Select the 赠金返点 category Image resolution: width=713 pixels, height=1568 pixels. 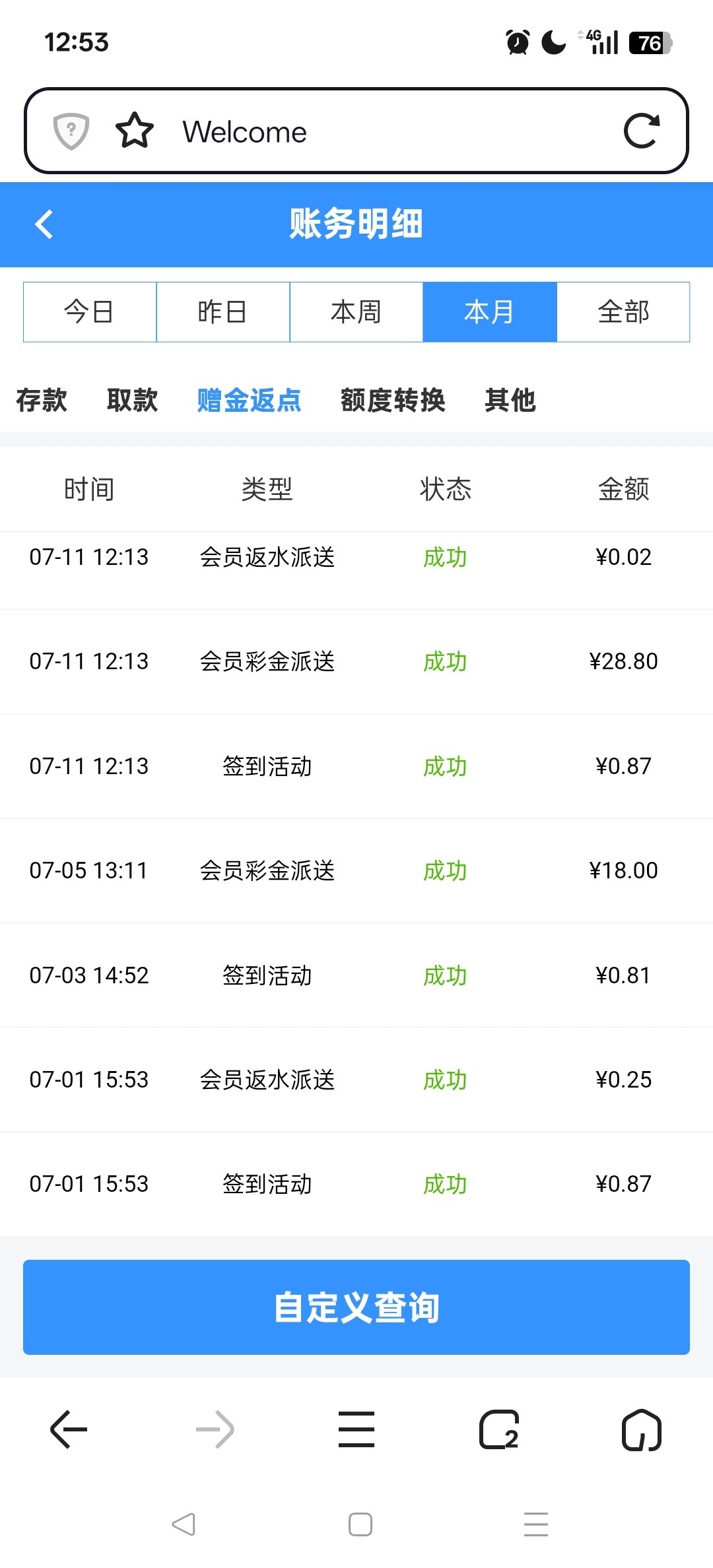250,401
